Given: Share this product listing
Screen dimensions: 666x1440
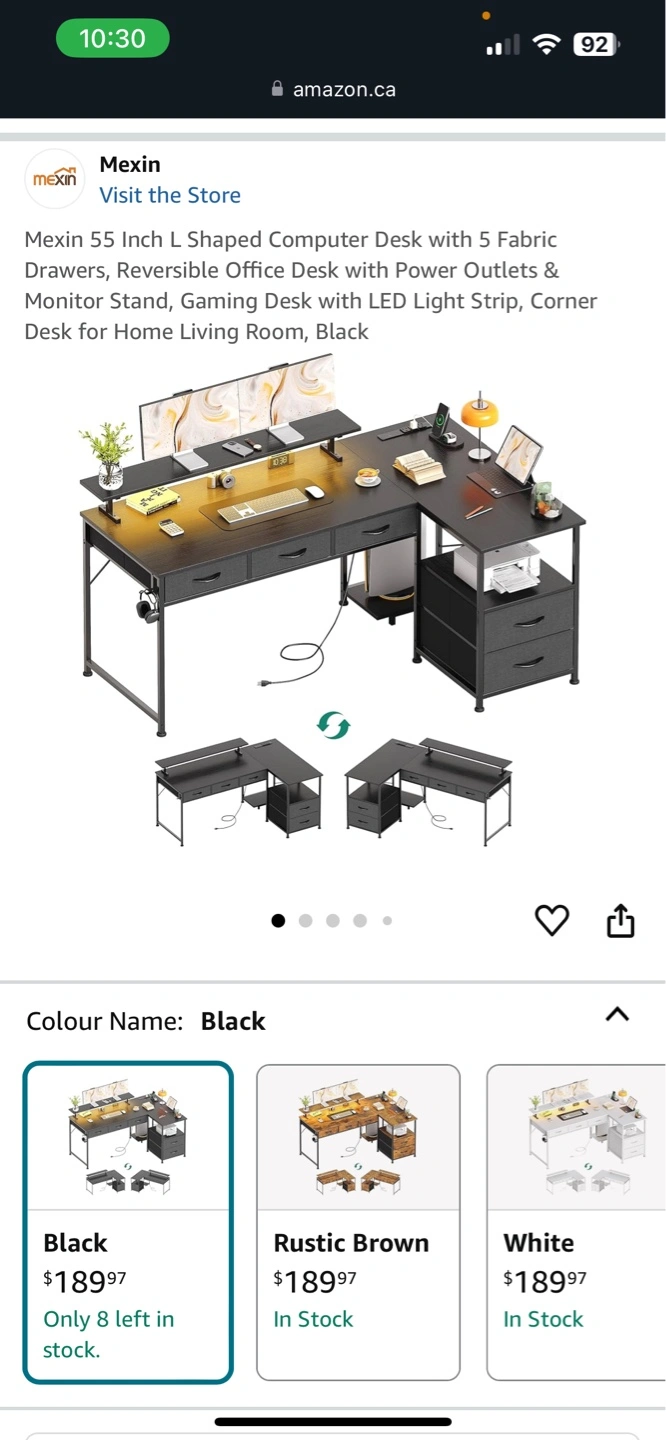Looking at the screenshot, I should click(x=621, y=920).
